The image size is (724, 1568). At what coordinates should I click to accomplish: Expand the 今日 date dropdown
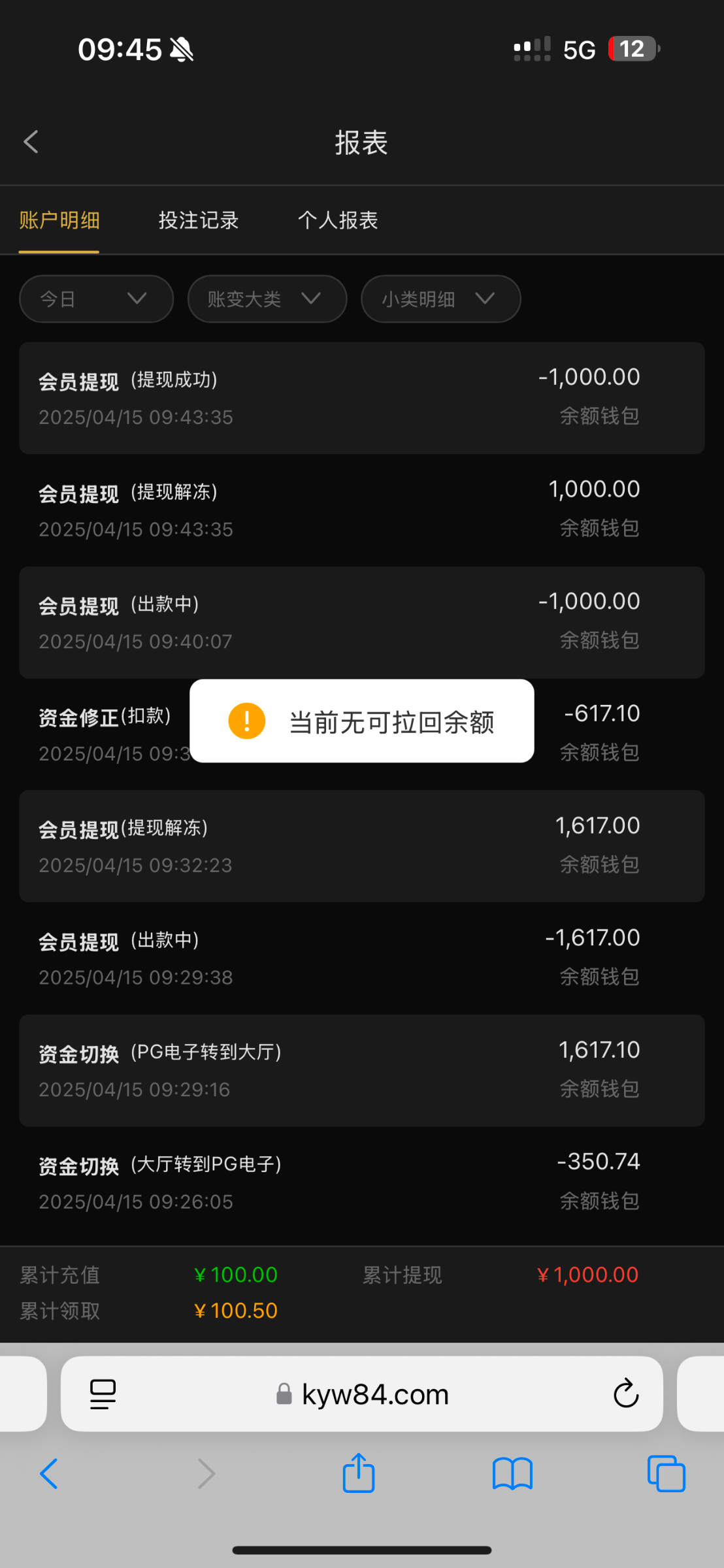pyautogui.click(x=97, y=299)
